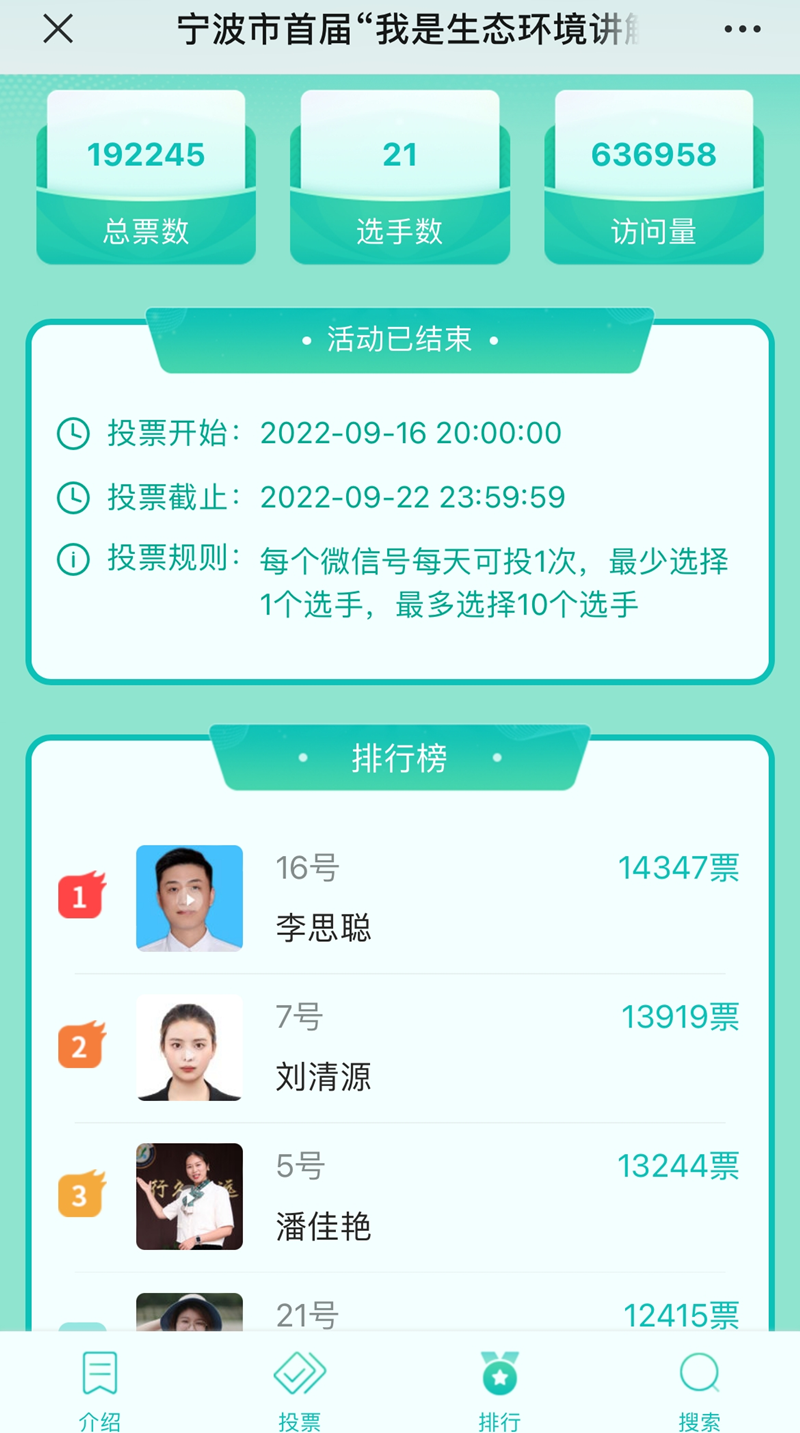Viewport: 800px width, 1433px height.
Task: Open the more options menu at top right
Action: coord(740,29)
